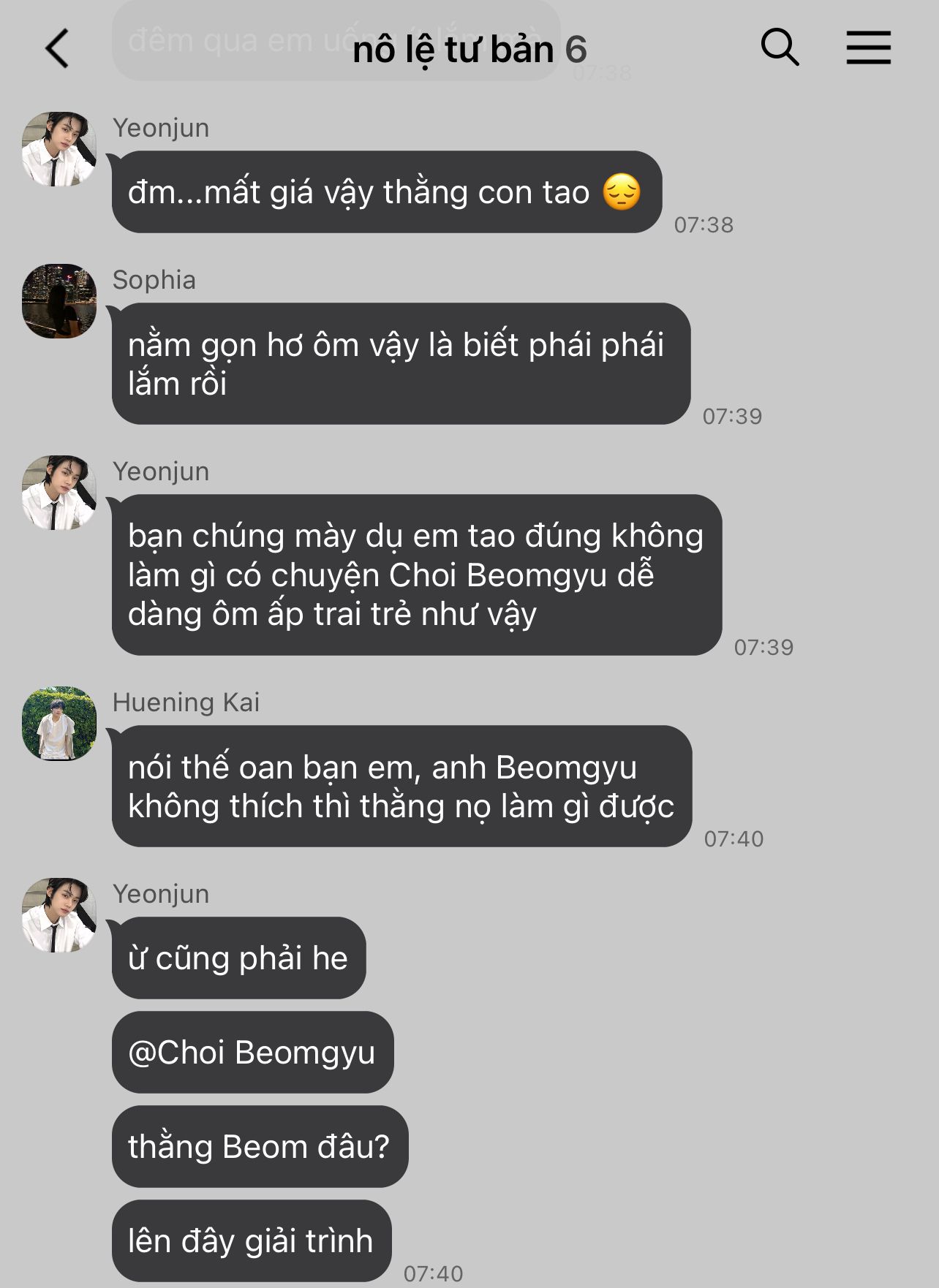Open Huening Kai's profile picture
The image size is (939, 1288).
(x=59, y=724)
